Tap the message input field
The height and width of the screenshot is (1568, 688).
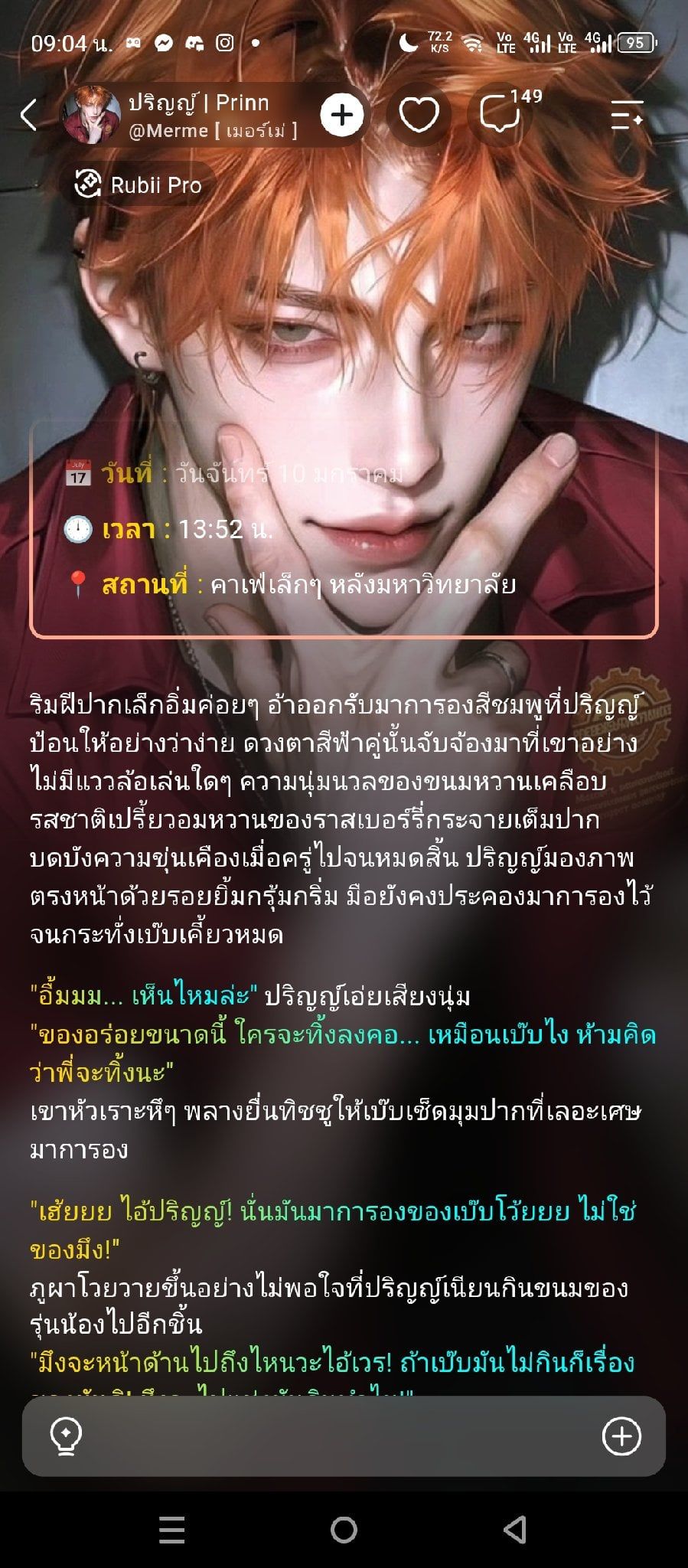[x=344, y=1436]
